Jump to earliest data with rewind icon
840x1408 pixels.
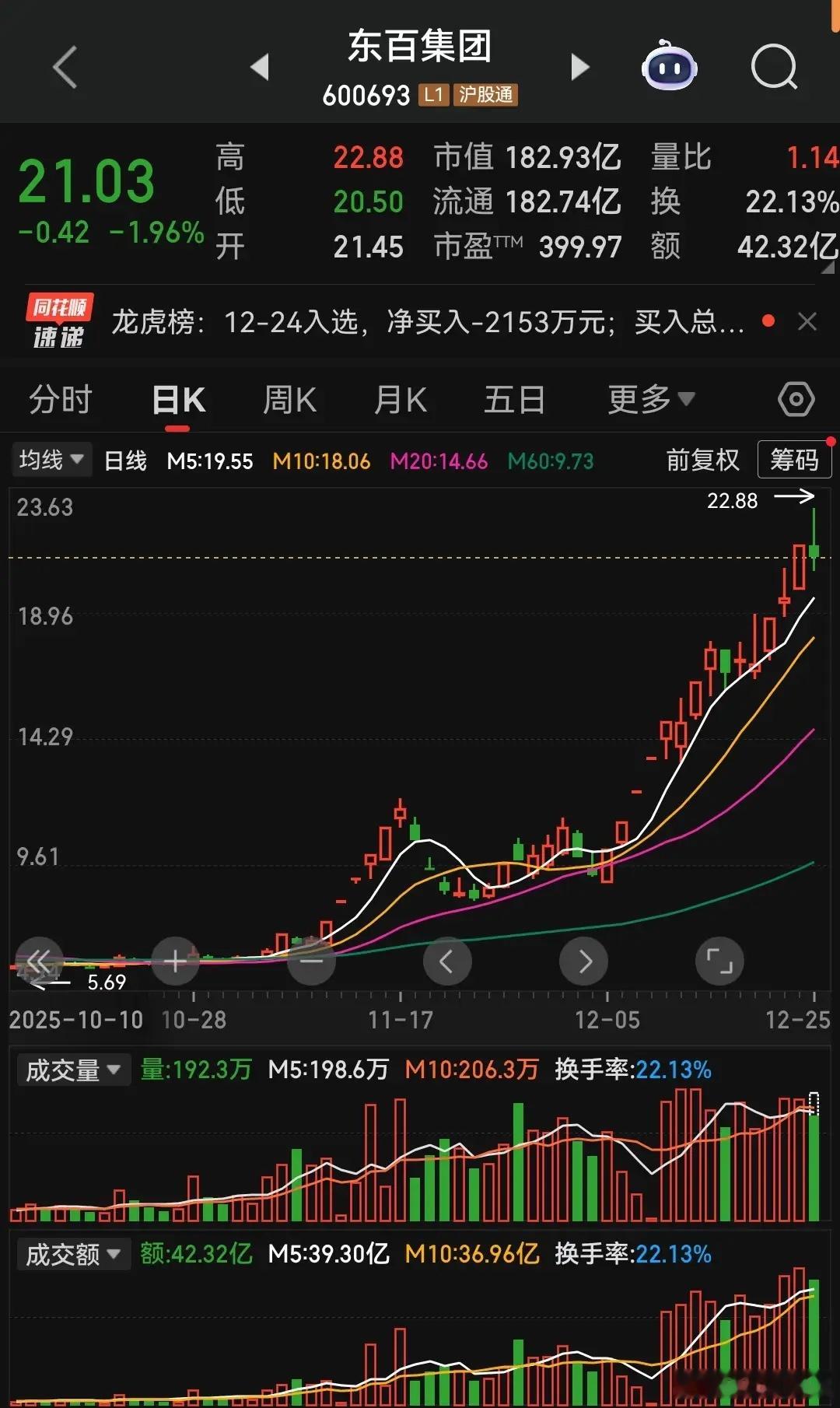click(39, 961)
